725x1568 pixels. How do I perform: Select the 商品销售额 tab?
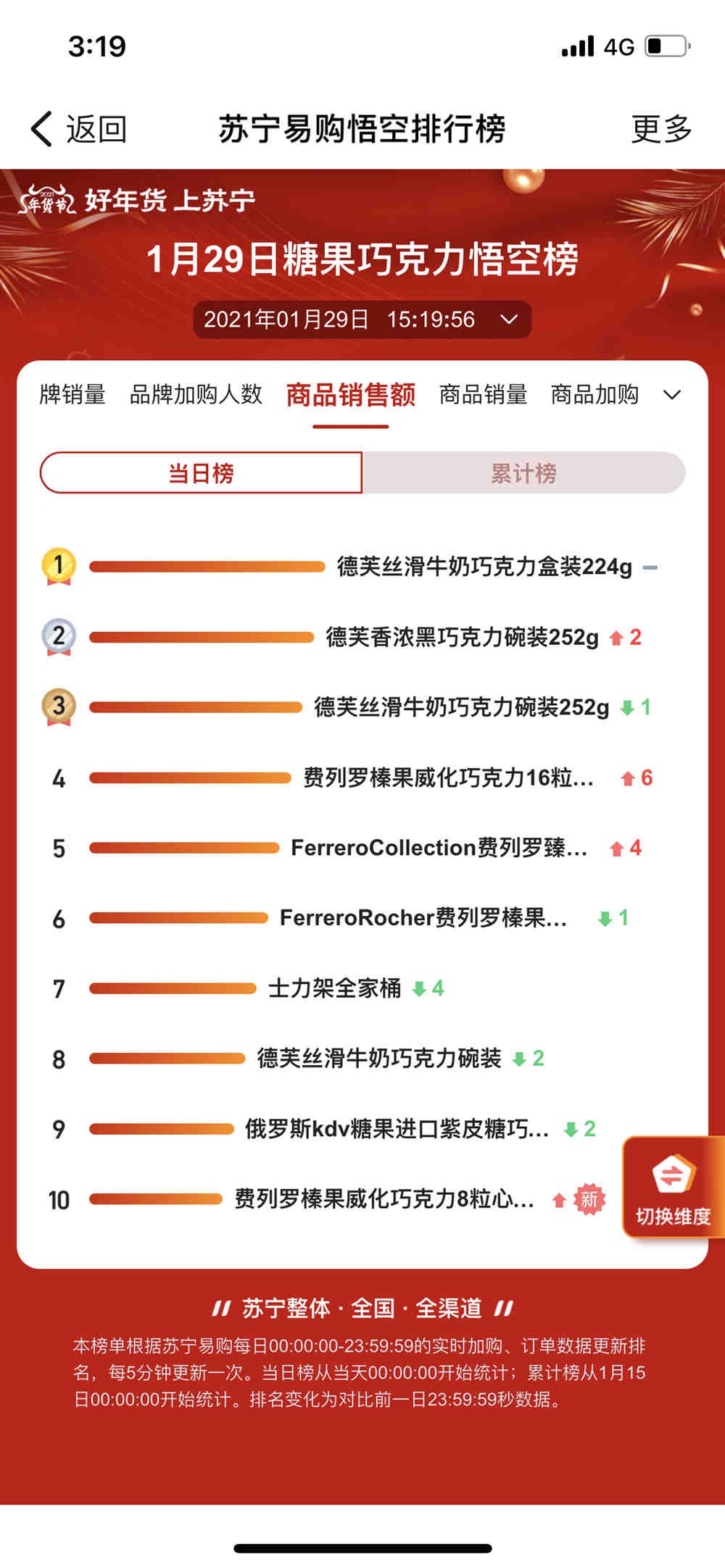351,396
